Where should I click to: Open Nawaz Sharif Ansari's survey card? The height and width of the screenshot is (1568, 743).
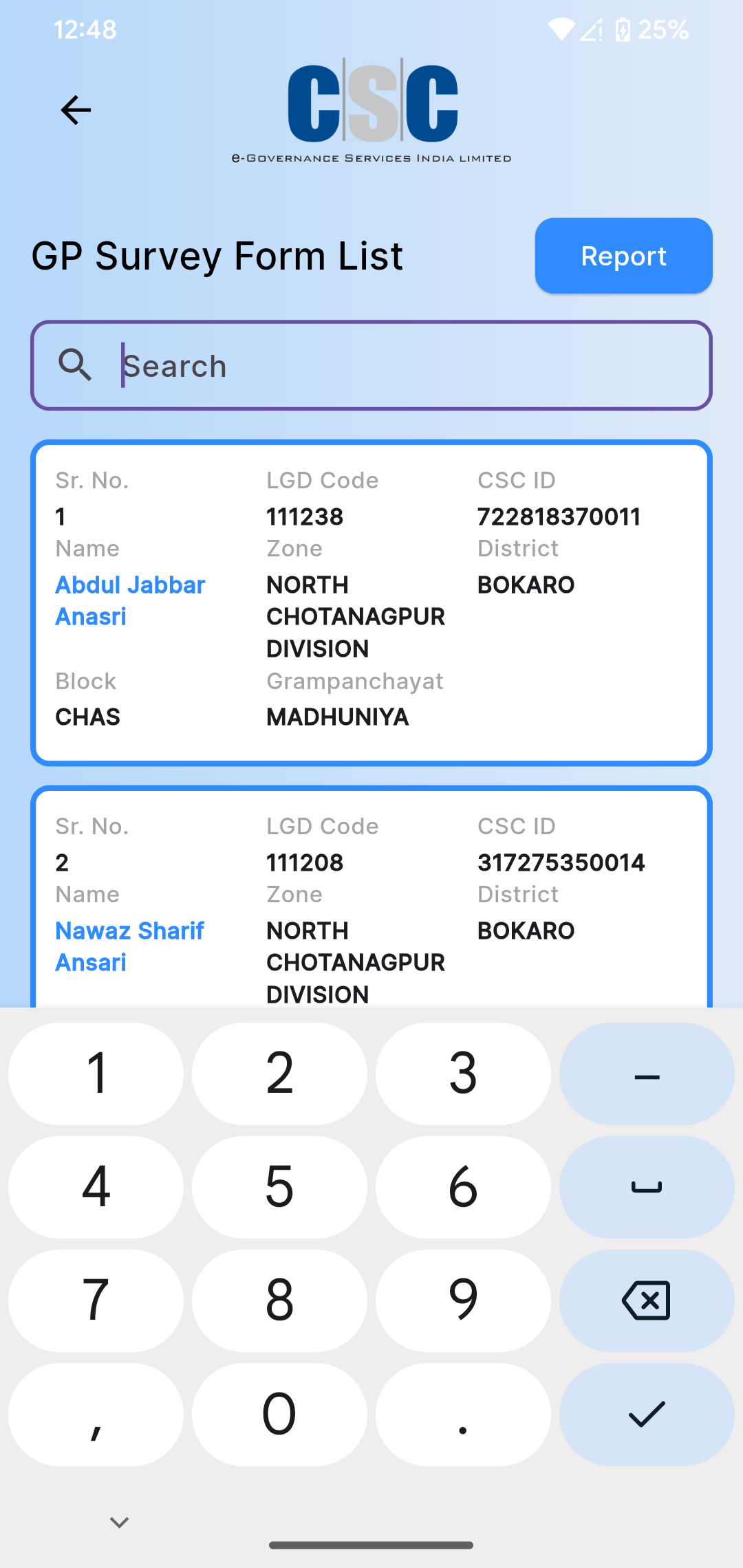click(x=371, y=897)
